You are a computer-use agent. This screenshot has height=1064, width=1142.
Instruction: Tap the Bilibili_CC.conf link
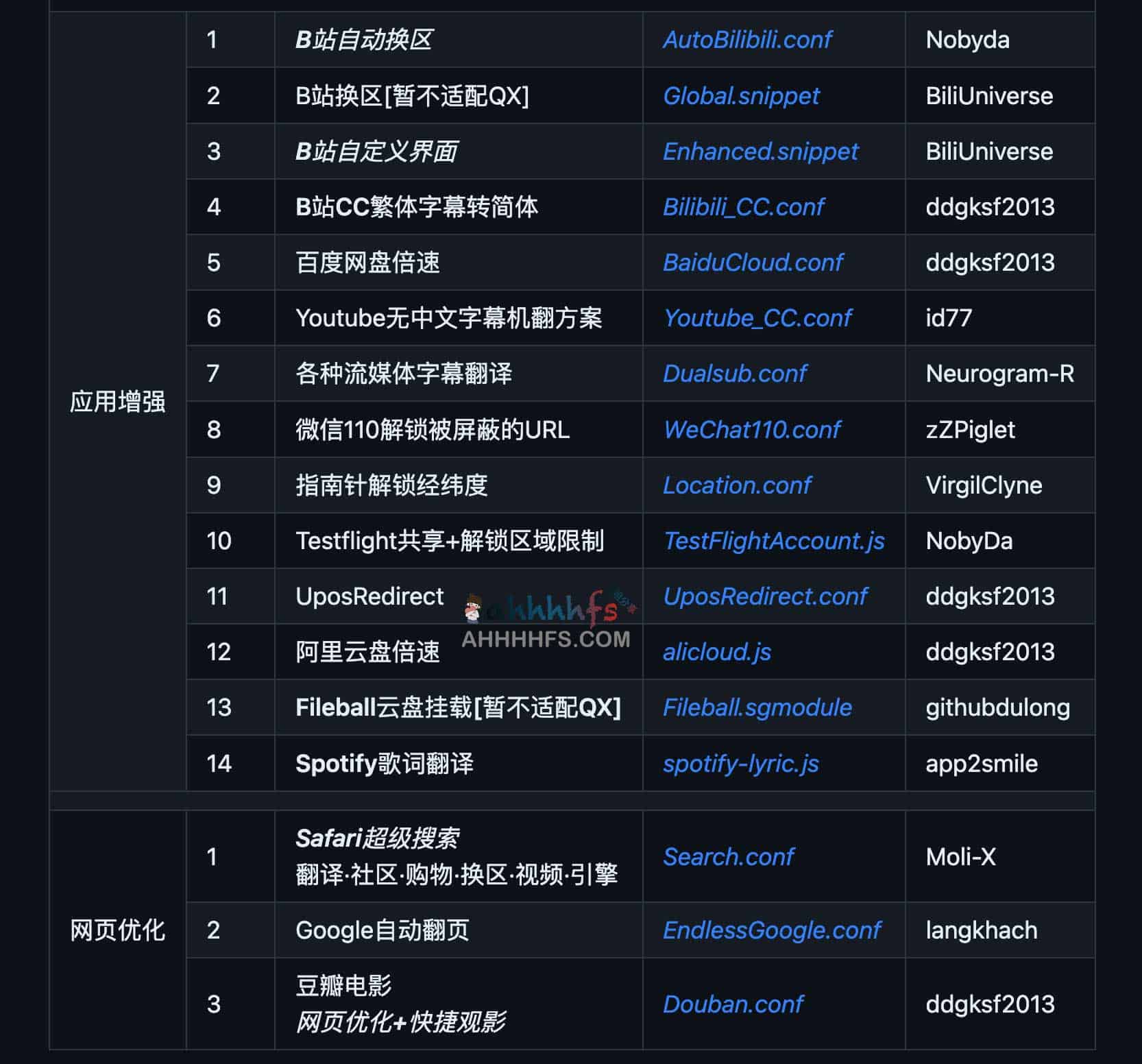click(x=743, y=206)
